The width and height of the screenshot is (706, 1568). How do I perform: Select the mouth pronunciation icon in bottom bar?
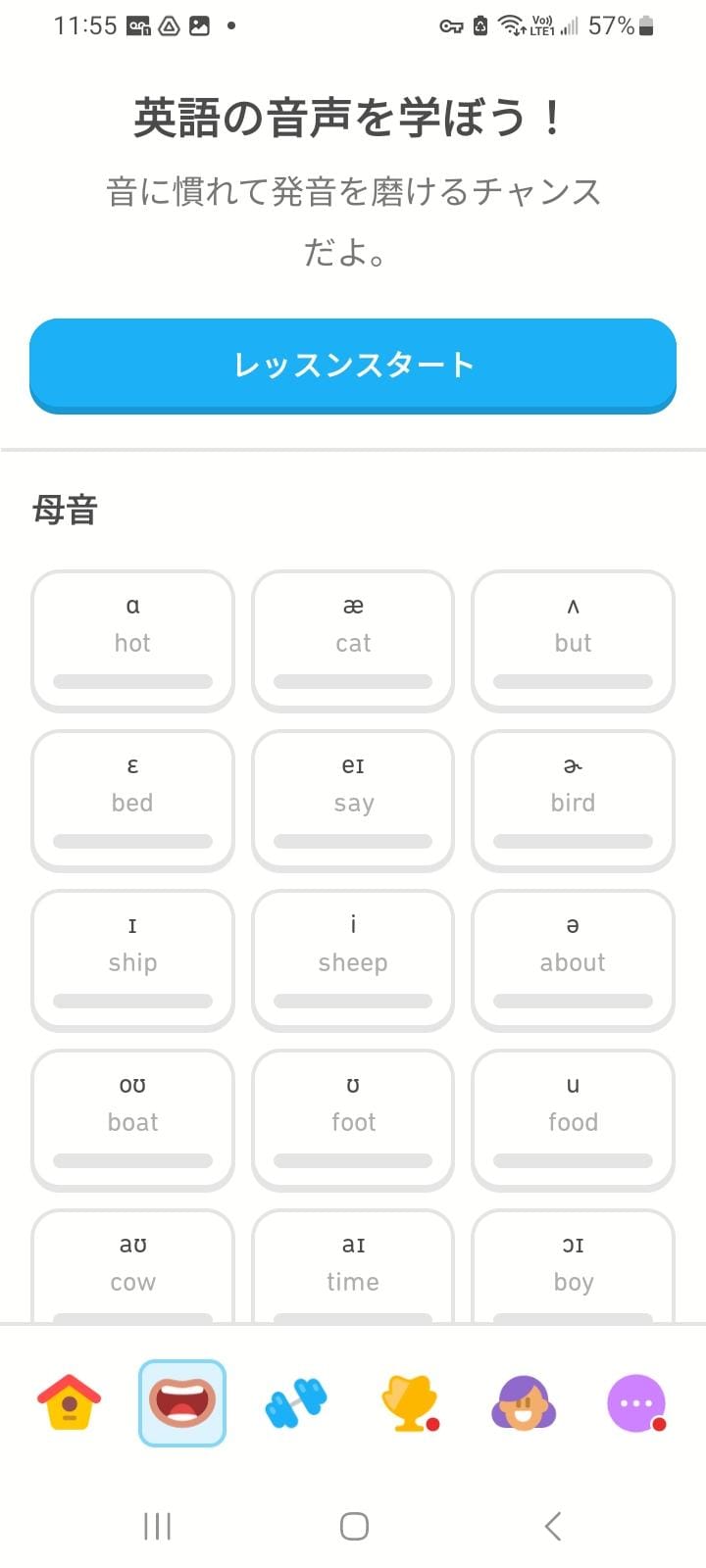coord(180,1403)
